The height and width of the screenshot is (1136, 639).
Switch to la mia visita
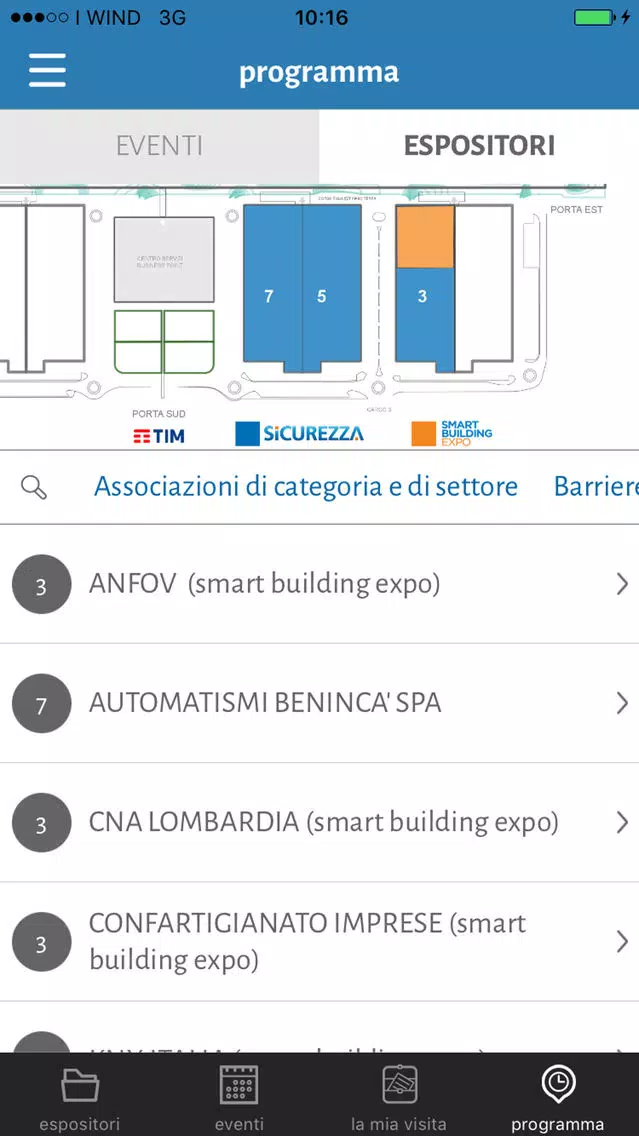click(399, 1095)
